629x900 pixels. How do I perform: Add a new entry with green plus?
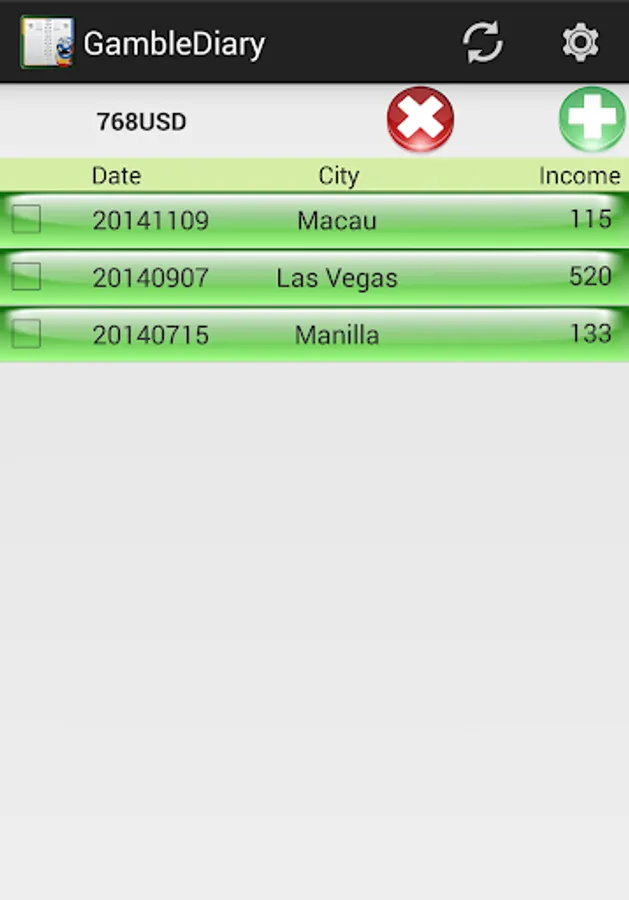click(592, 120)
